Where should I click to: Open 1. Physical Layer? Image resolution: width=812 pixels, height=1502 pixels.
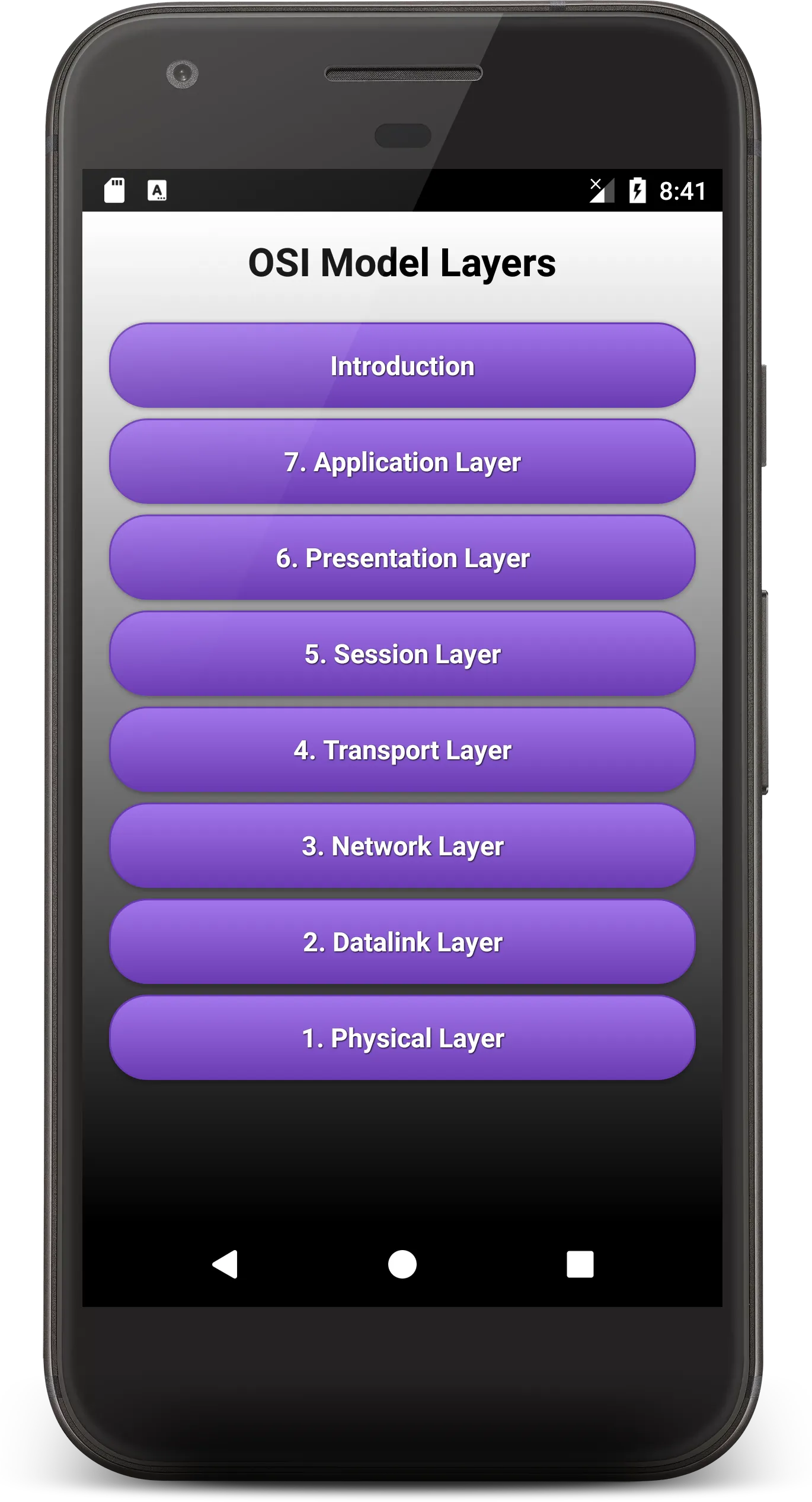coord(402,1037)
